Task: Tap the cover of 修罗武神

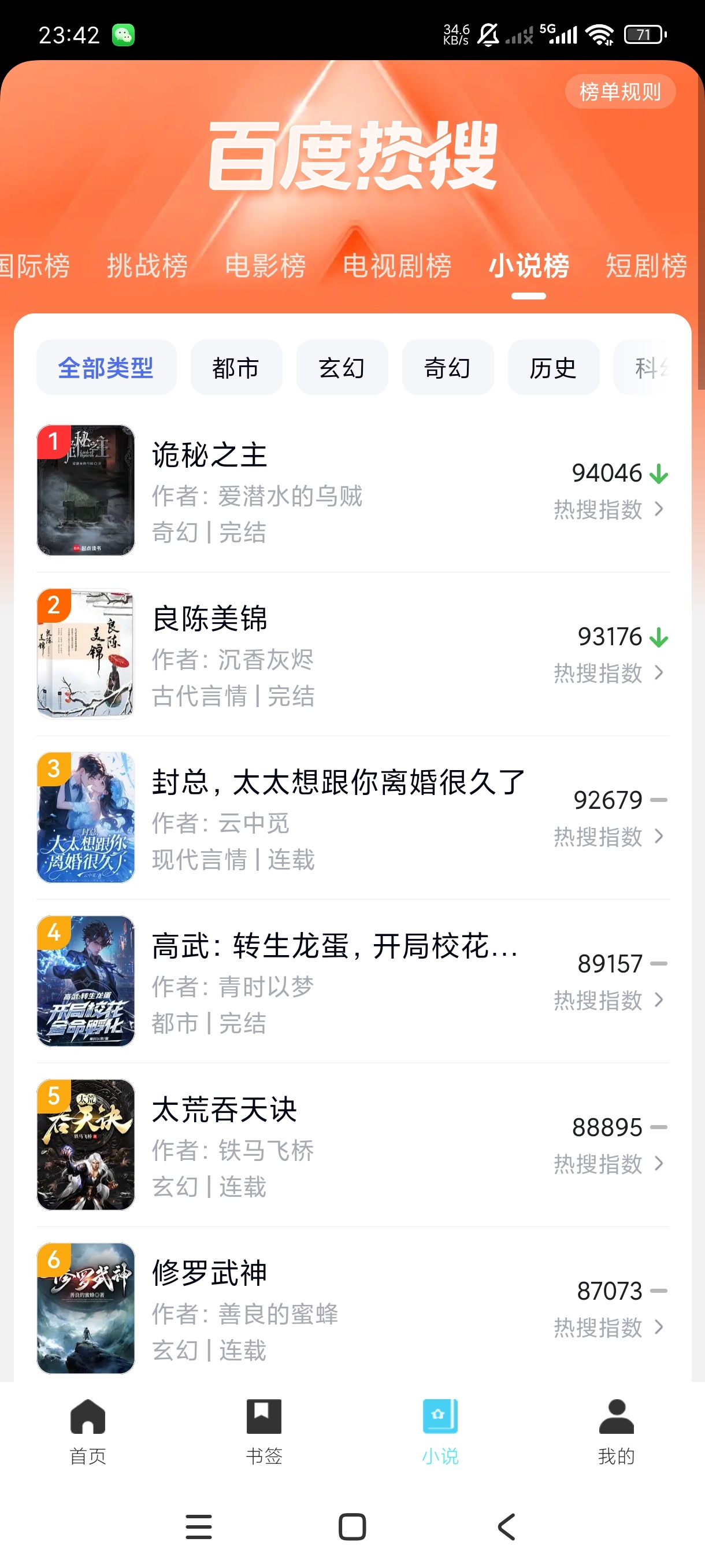Action: [86, 1308]
